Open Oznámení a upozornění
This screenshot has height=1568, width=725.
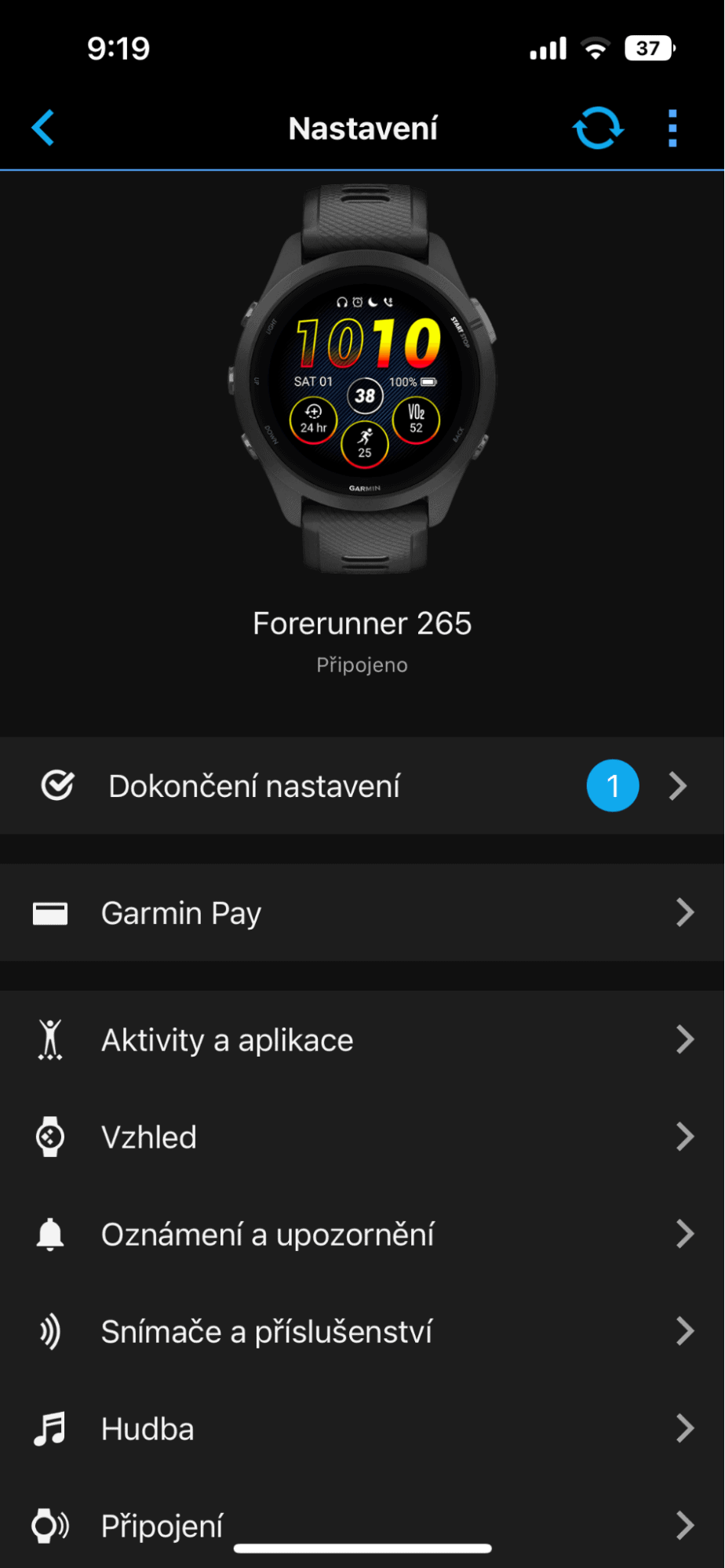tap(362, 1234)
